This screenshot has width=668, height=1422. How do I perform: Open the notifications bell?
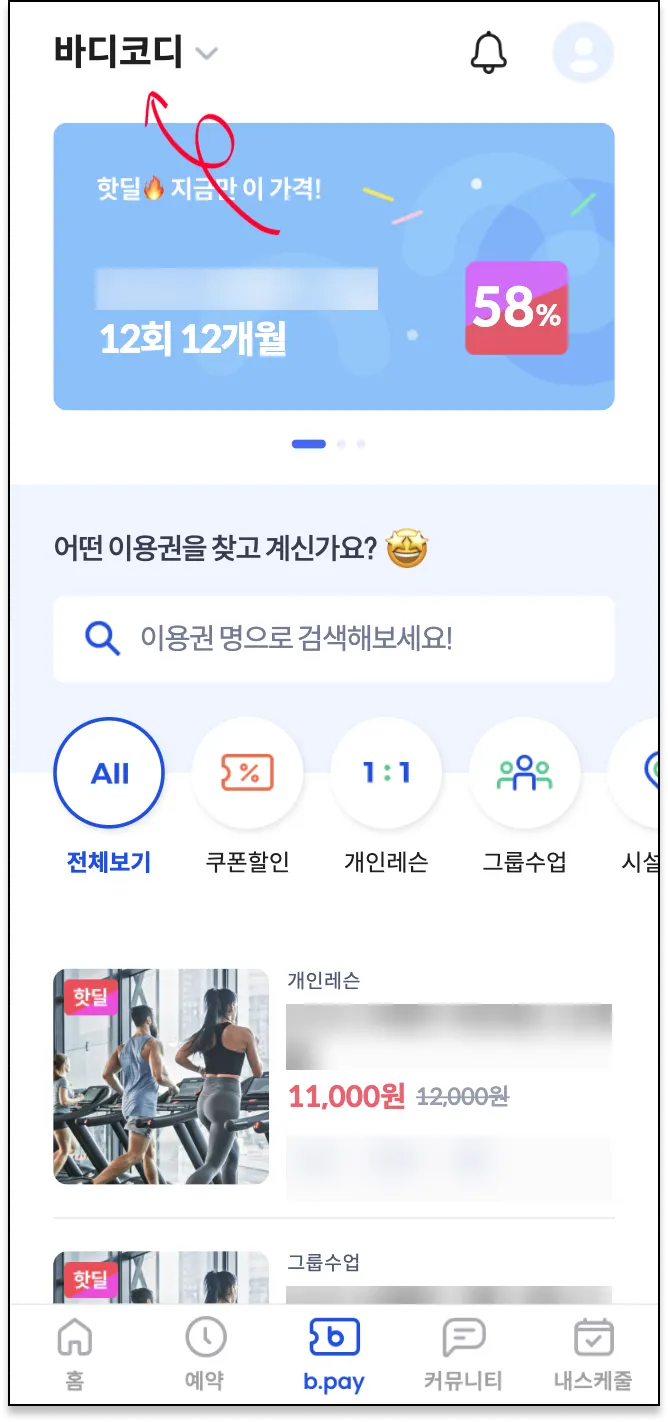click(x=488, y=52)
